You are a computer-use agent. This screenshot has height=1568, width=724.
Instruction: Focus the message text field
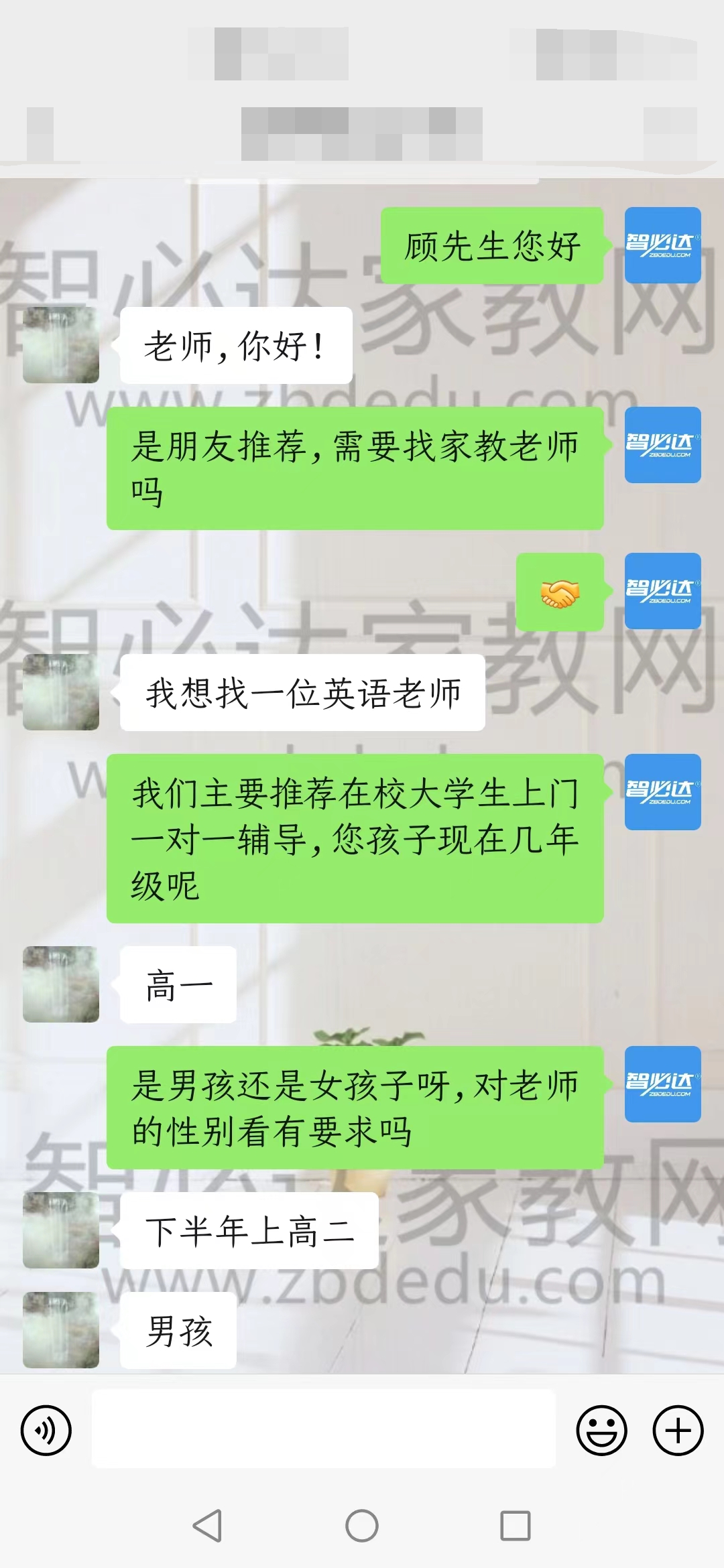pyautogui.click(x=323, y=1430)
